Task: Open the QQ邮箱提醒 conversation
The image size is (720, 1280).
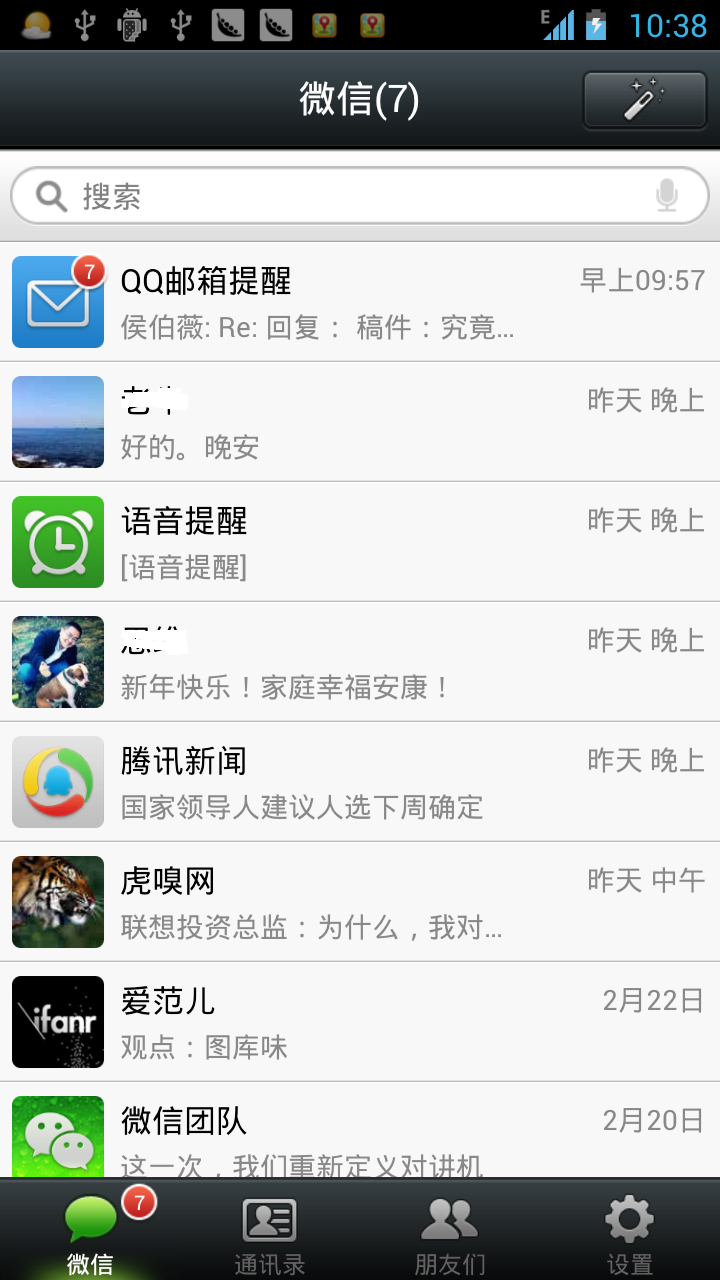Action: [360, 301]
